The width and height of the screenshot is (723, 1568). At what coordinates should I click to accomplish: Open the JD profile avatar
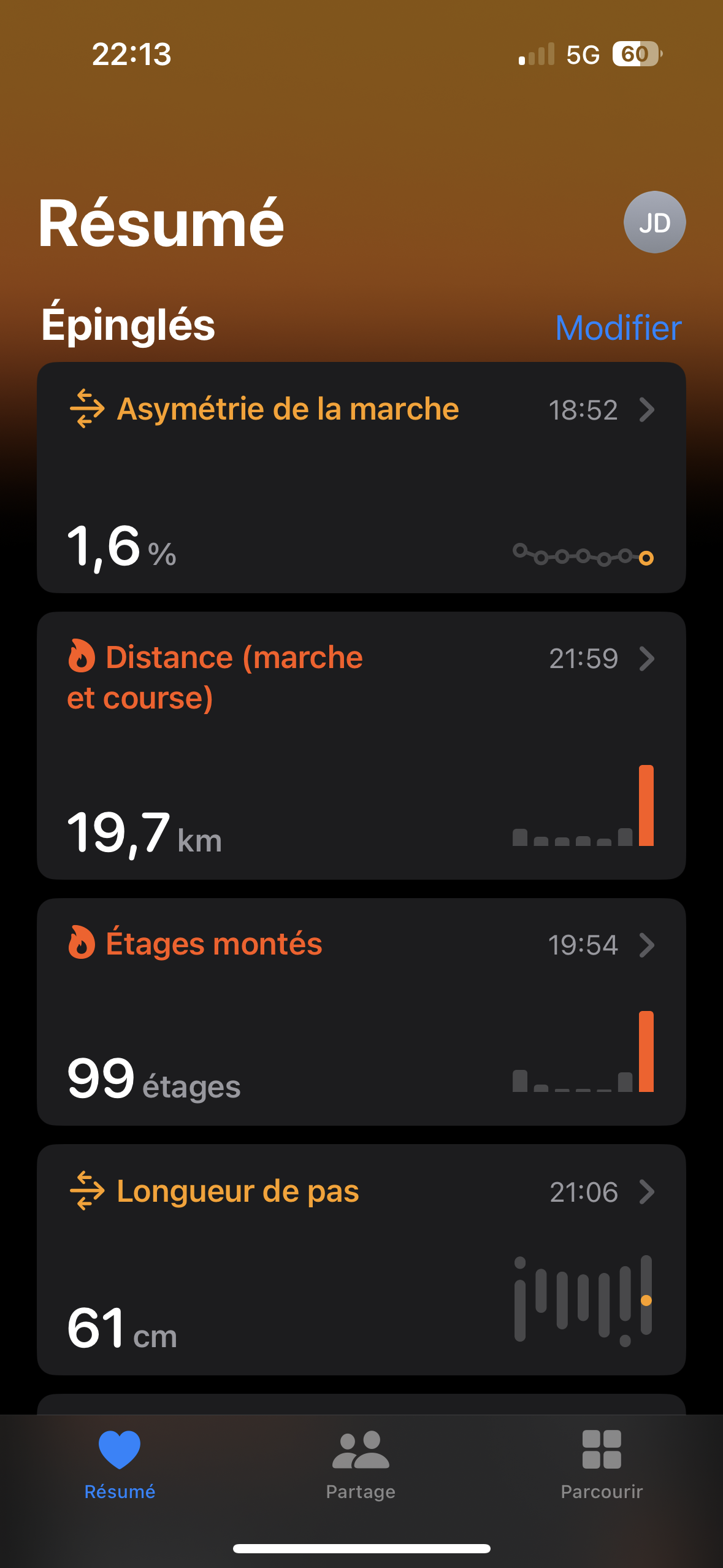pyautogui.click(x=654, y=222)
